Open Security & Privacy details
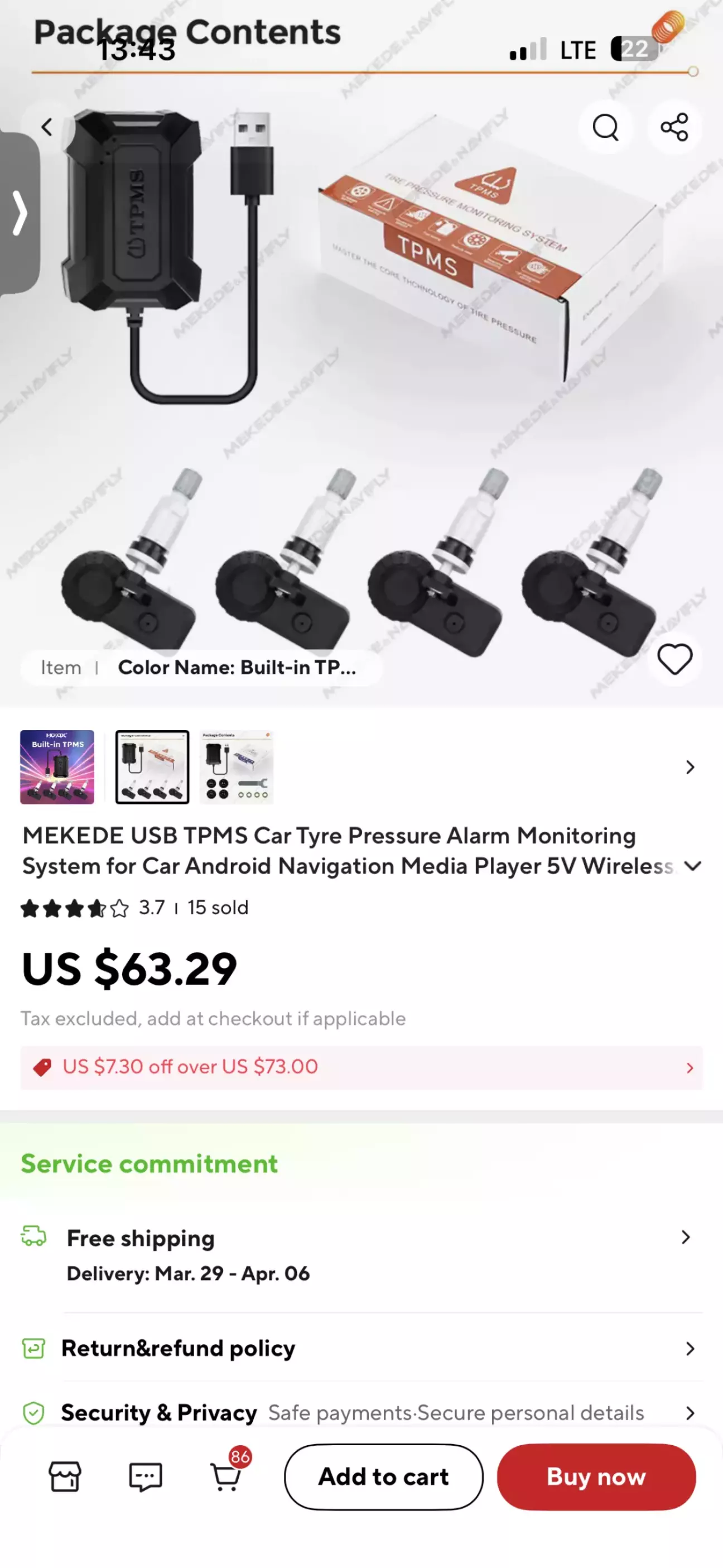This screenshot has width=723, height=1568. pos(361,1412)
